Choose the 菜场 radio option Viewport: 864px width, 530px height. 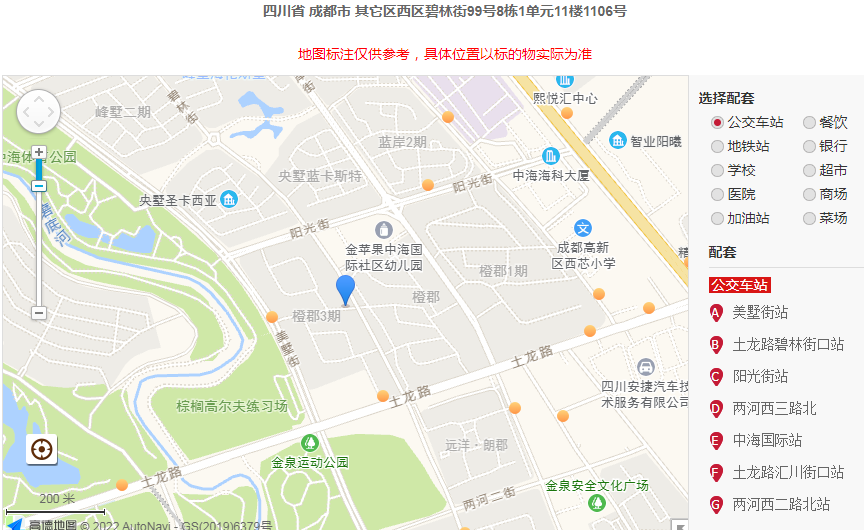(810, 218)
